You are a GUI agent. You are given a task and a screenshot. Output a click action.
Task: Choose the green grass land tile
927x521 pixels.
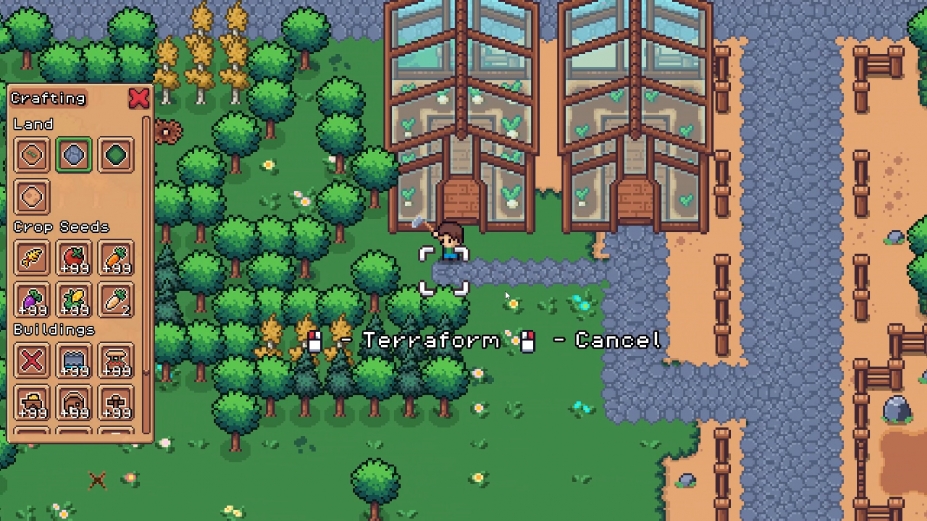[x=116, y=155]
